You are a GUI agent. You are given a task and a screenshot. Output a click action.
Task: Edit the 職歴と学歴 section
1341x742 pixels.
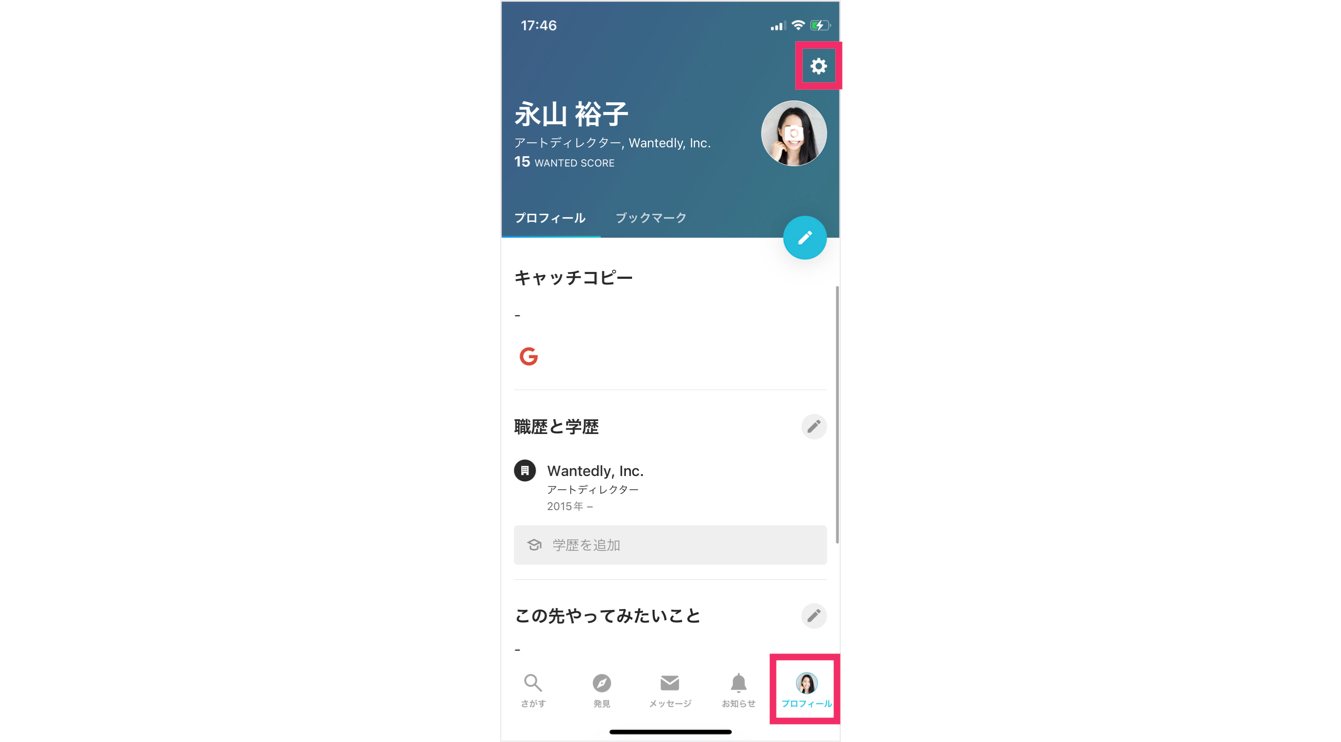[x=813, y=427]
